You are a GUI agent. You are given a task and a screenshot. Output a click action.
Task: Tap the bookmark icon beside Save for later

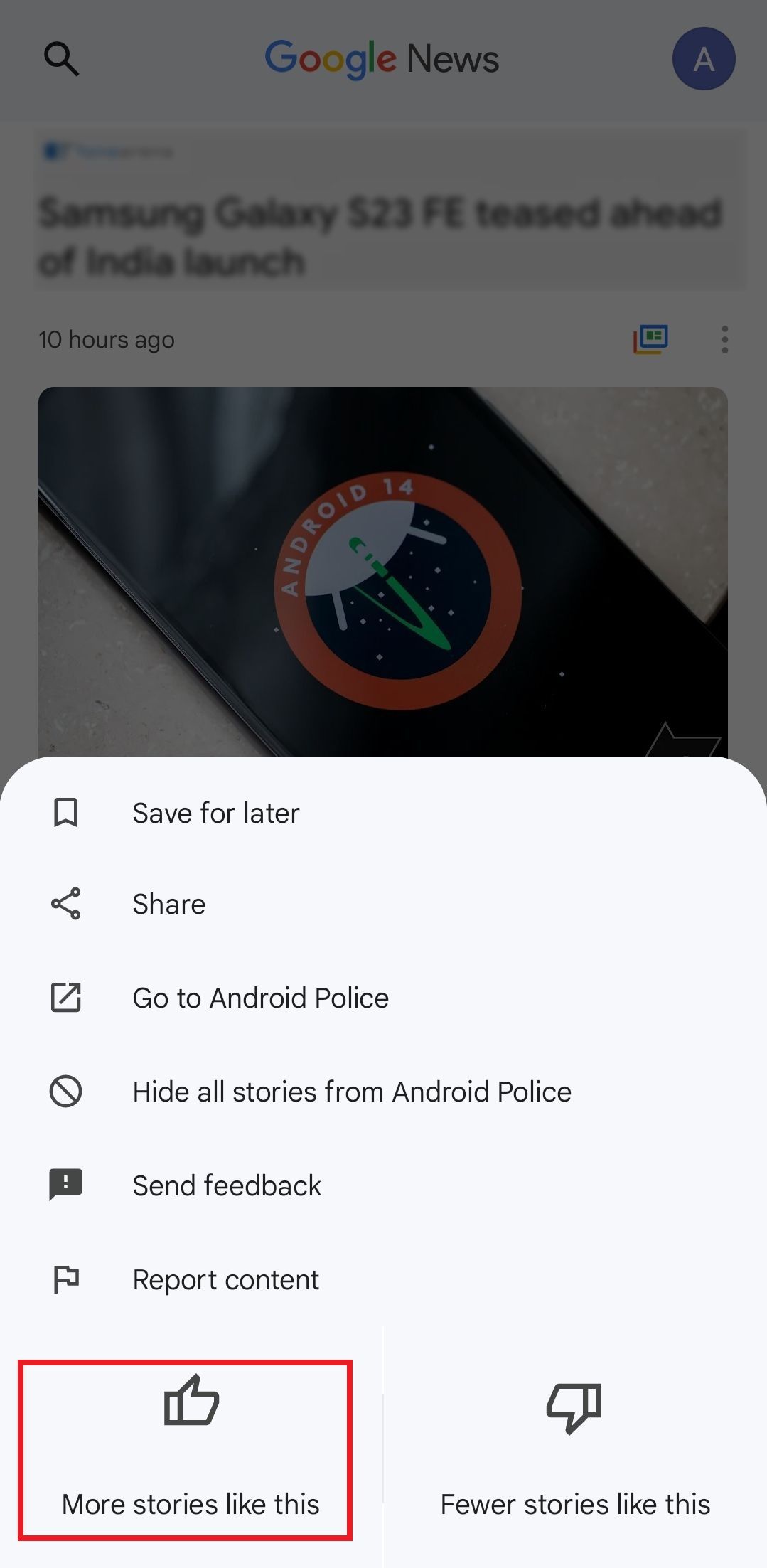(65, 812)
